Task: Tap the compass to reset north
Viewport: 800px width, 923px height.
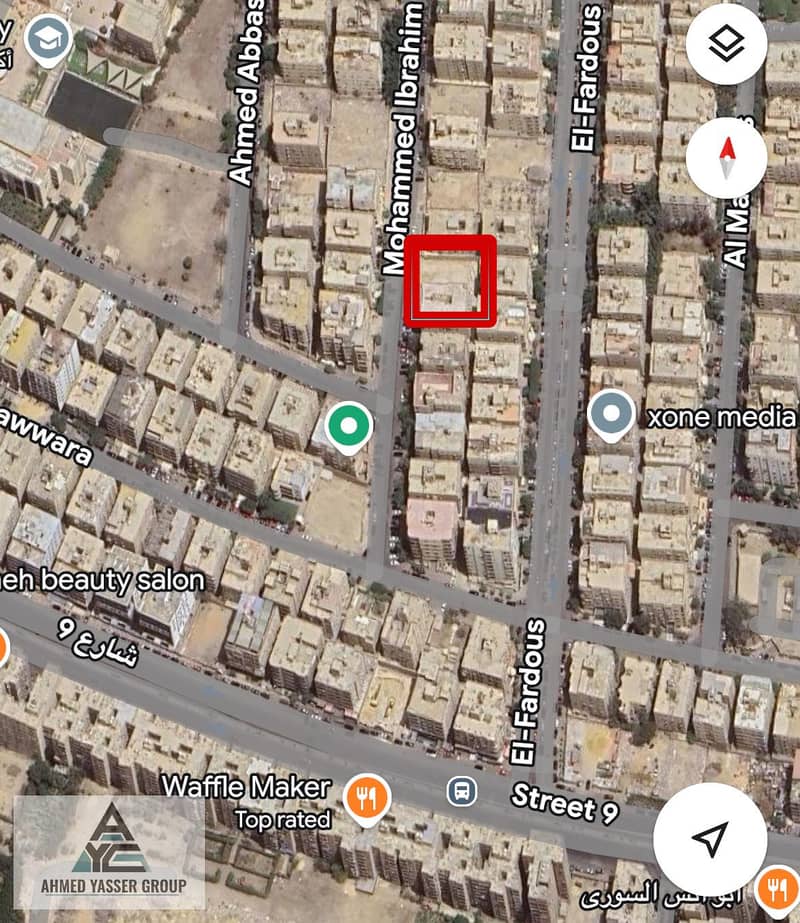Action: click(727, 158)
